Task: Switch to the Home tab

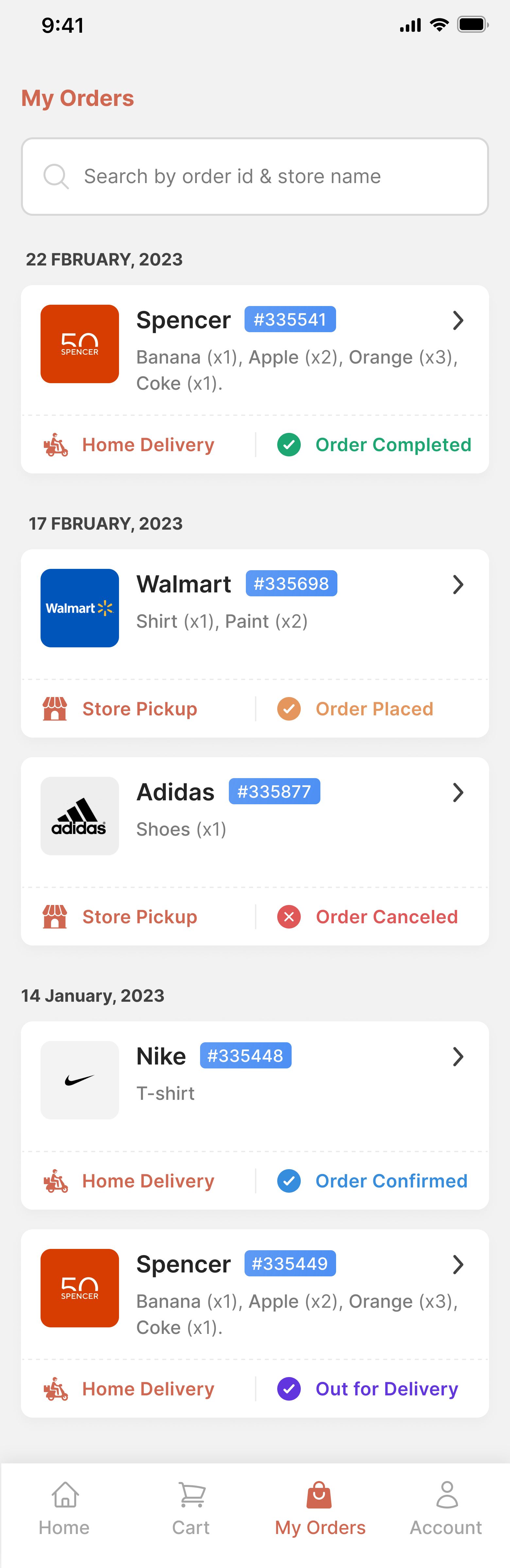Action: pyautogui.click(x=64, y=1508)
